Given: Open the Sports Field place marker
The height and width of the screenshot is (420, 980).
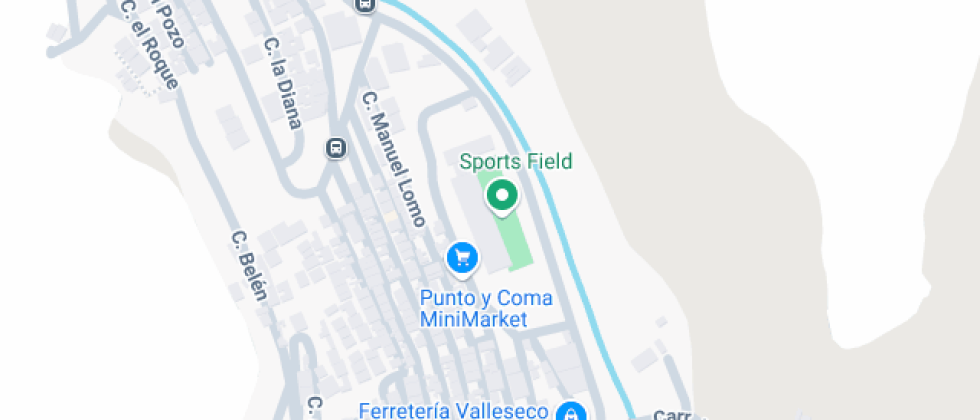Looking at the screenshot, I should tap(502, 195).
